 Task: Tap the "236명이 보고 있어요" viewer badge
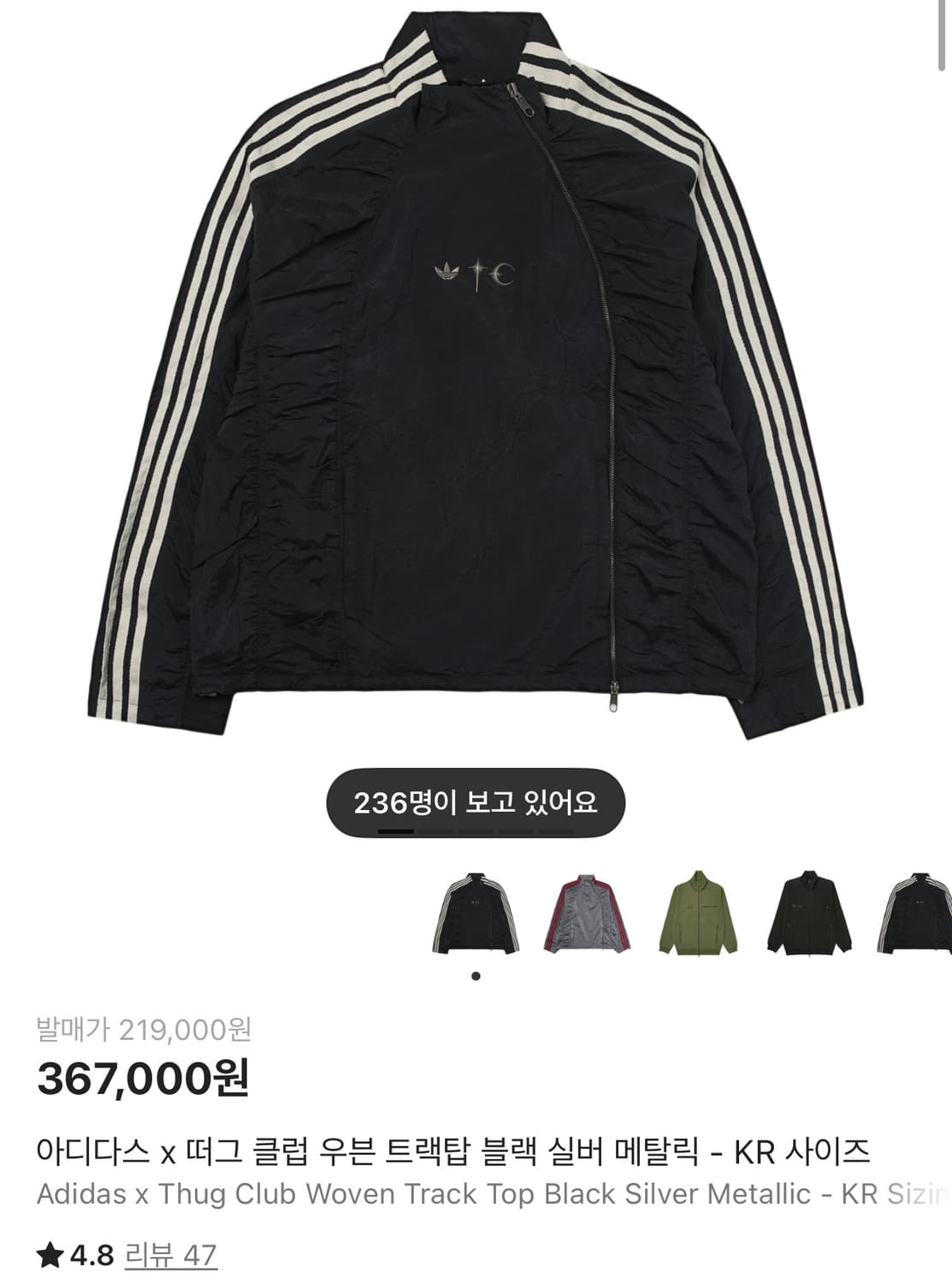pos(476,802)
